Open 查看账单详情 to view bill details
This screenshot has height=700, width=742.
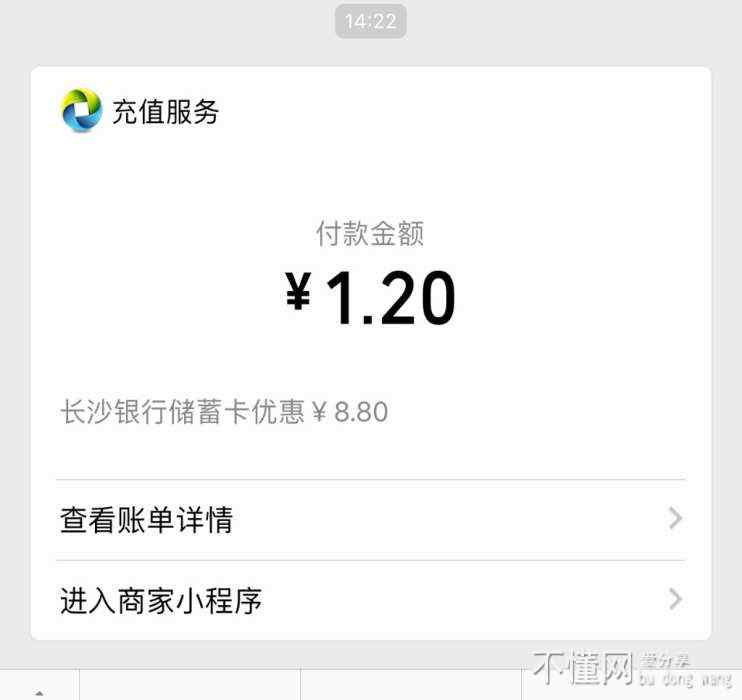(370, 520)
